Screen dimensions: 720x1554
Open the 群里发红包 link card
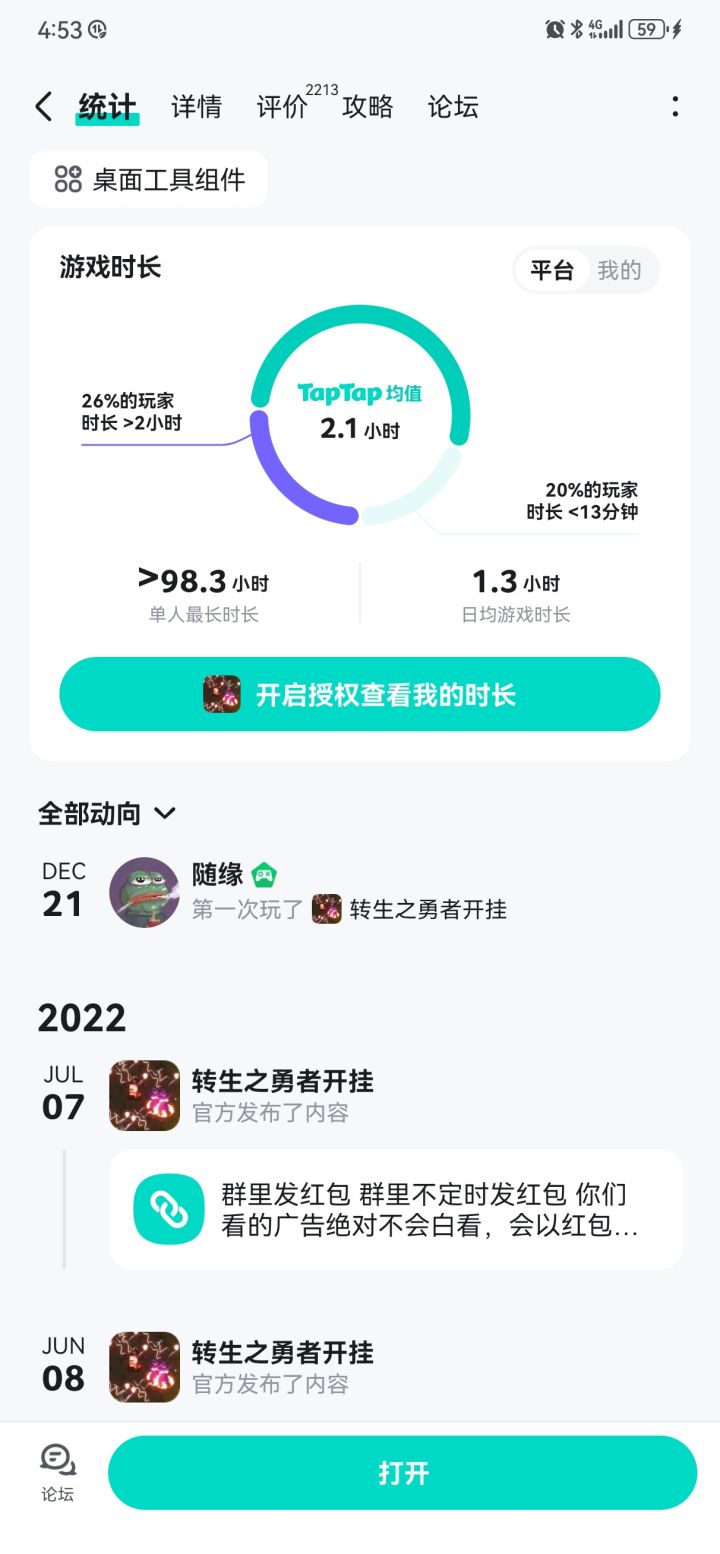396,1209
